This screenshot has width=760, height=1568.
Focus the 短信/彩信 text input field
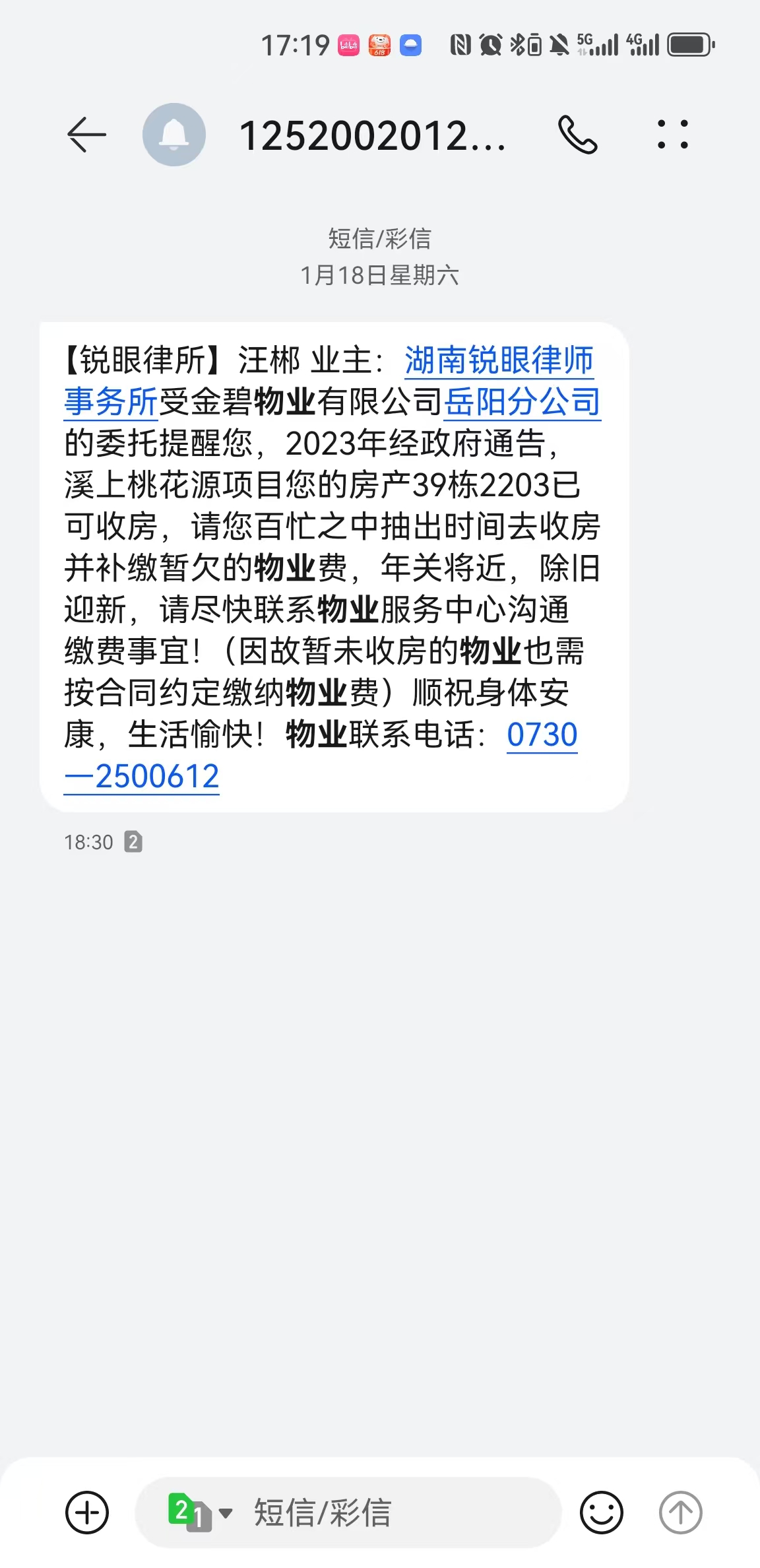(x=396, y=1512)
